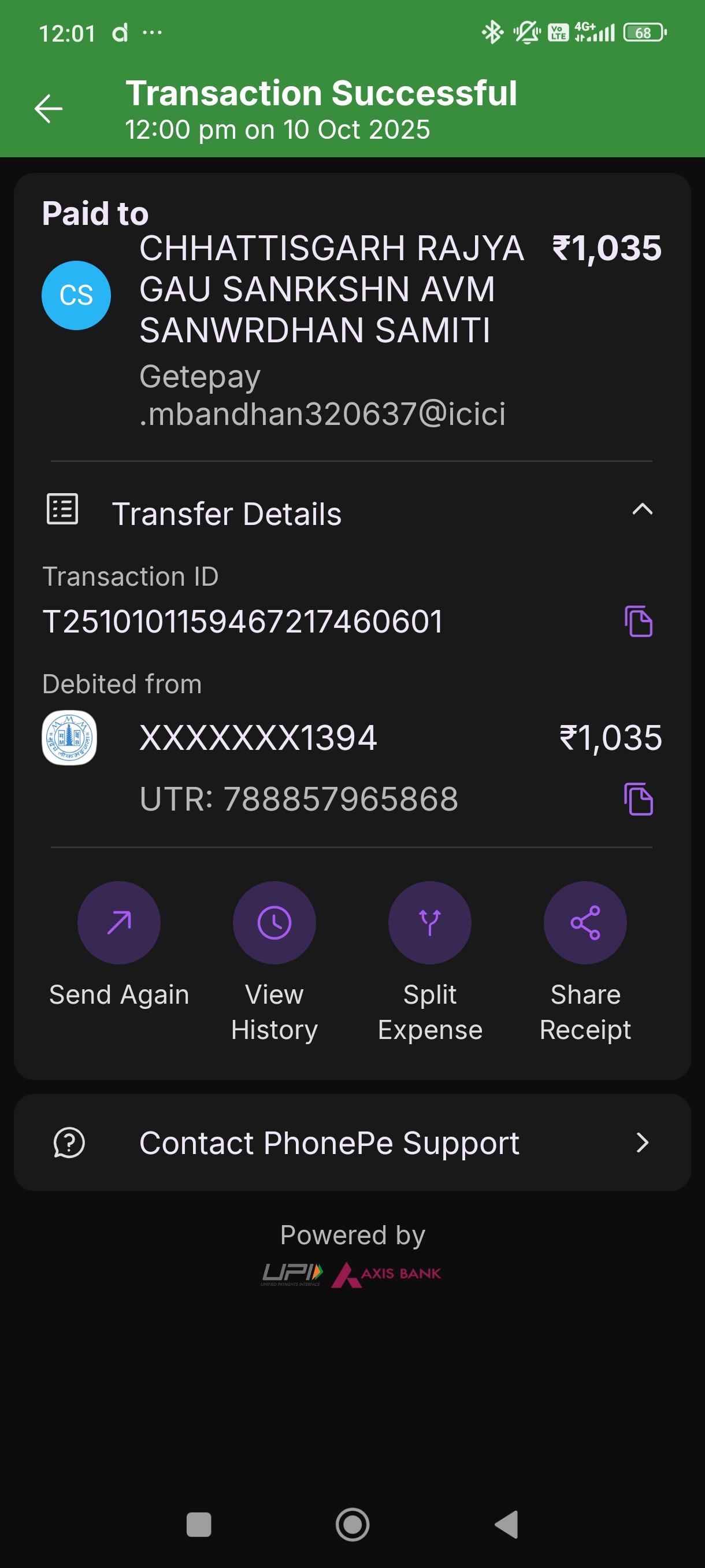Tap the system home button

[352, 1525]
